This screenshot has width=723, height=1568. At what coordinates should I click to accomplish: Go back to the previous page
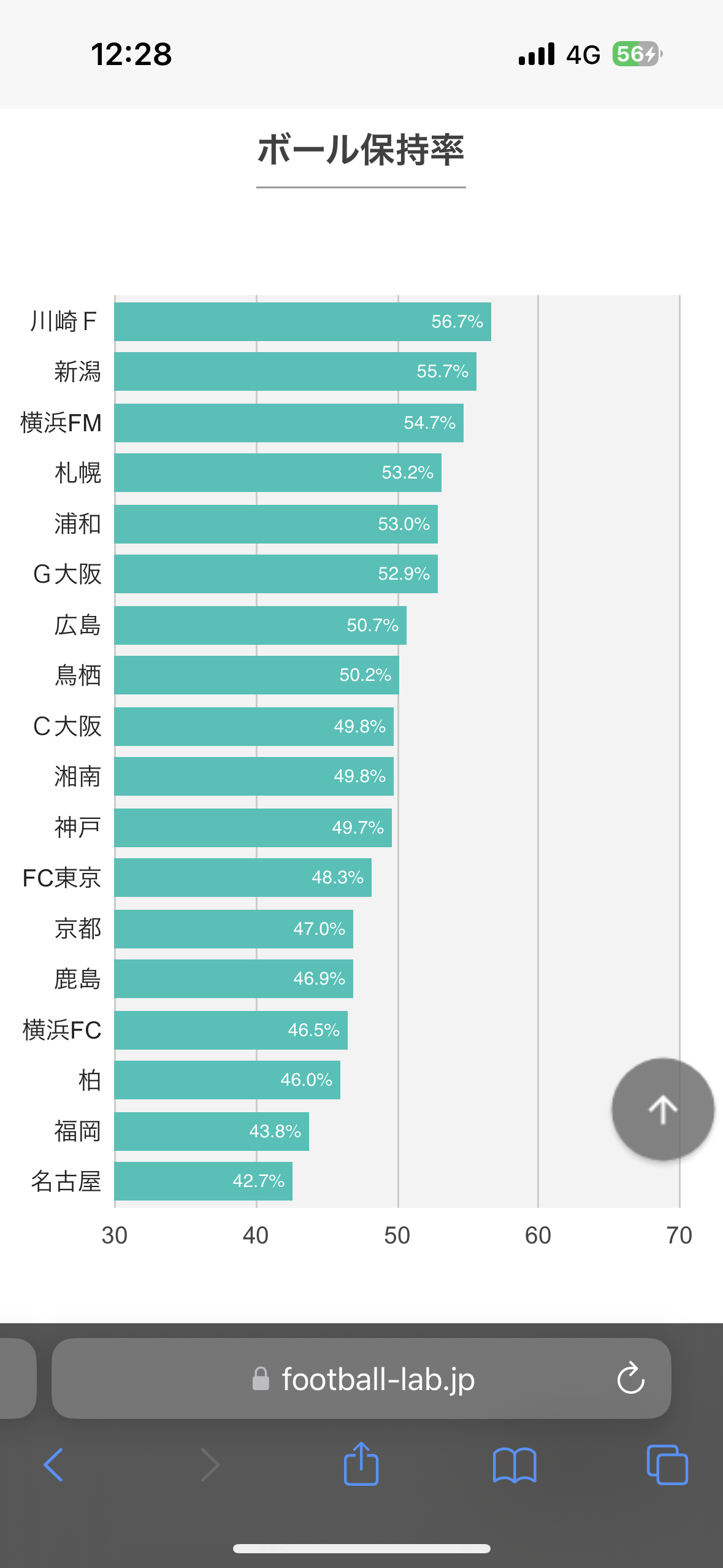[54, 1464]
